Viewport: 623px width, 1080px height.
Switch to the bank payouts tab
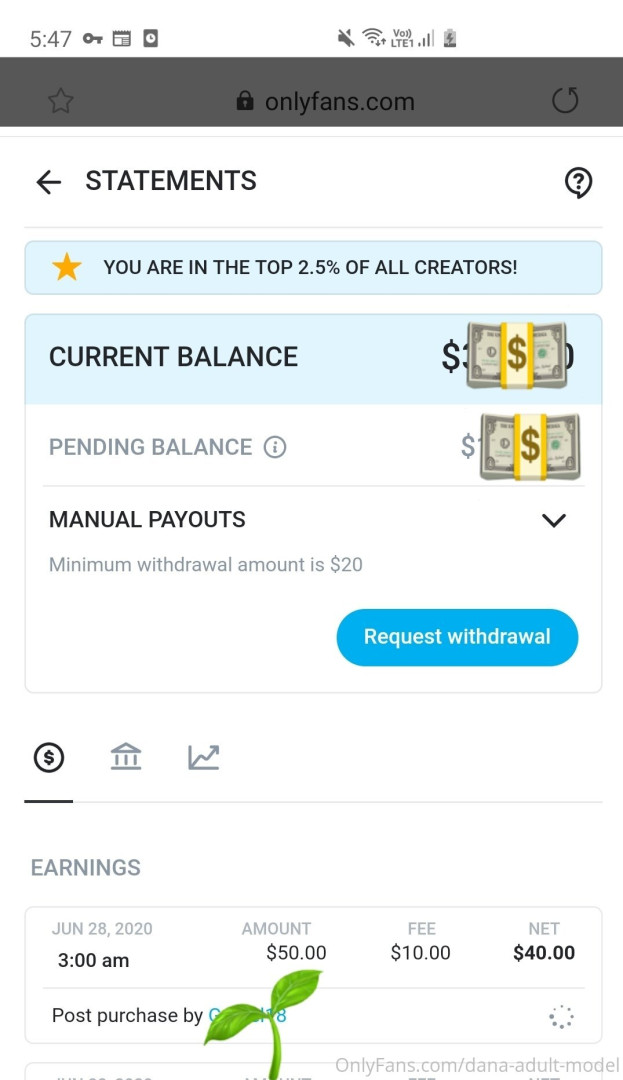point(126,758)
